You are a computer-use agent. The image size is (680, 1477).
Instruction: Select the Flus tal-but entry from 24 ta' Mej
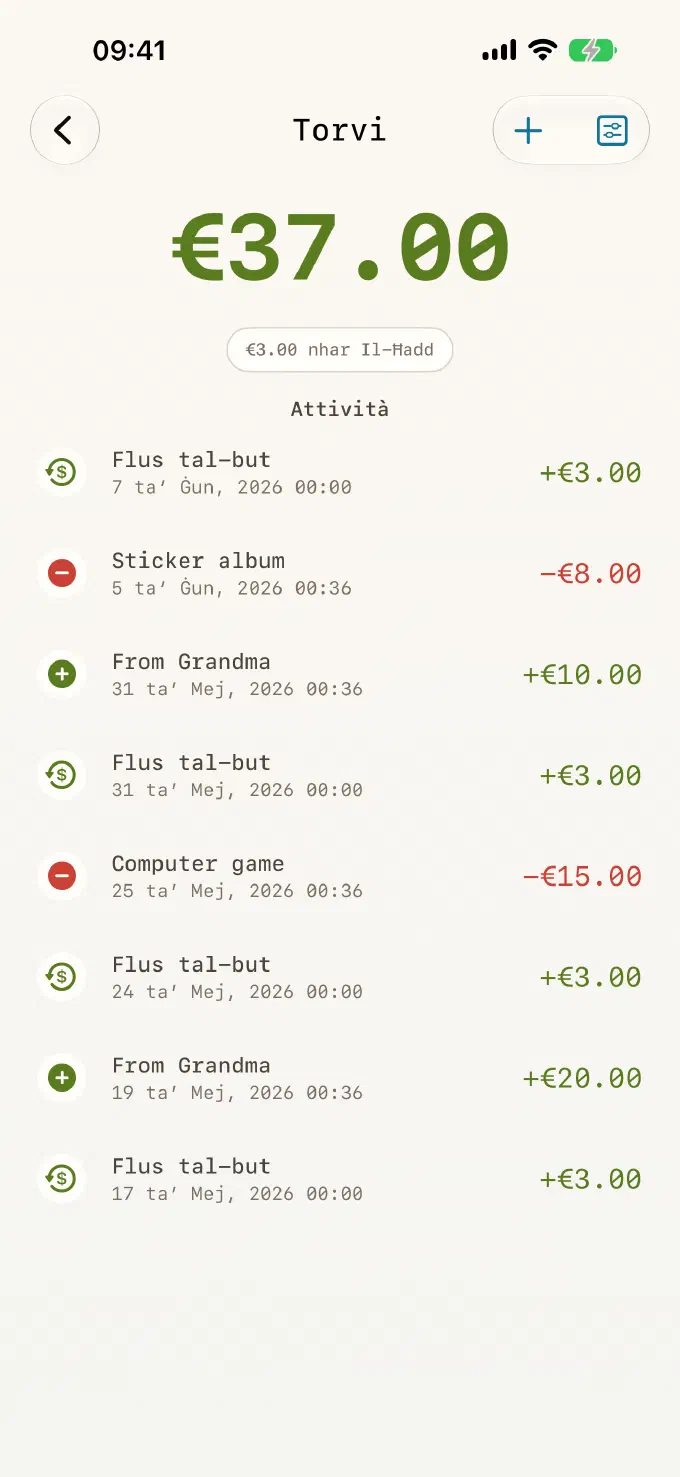pyautogui.click(x=340, y=977)
